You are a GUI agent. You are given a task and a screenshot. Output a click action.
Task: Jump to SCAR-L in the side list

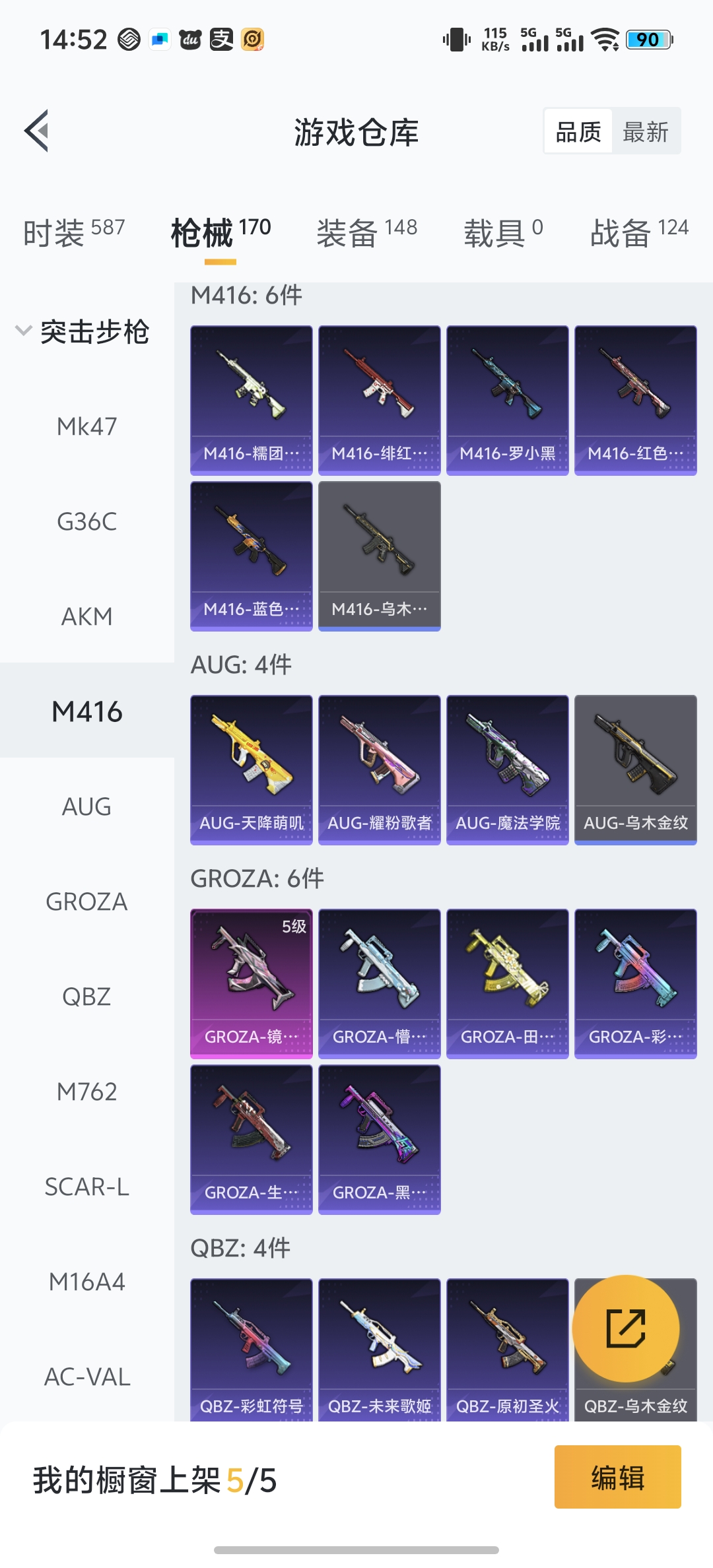coord(87,1187)
